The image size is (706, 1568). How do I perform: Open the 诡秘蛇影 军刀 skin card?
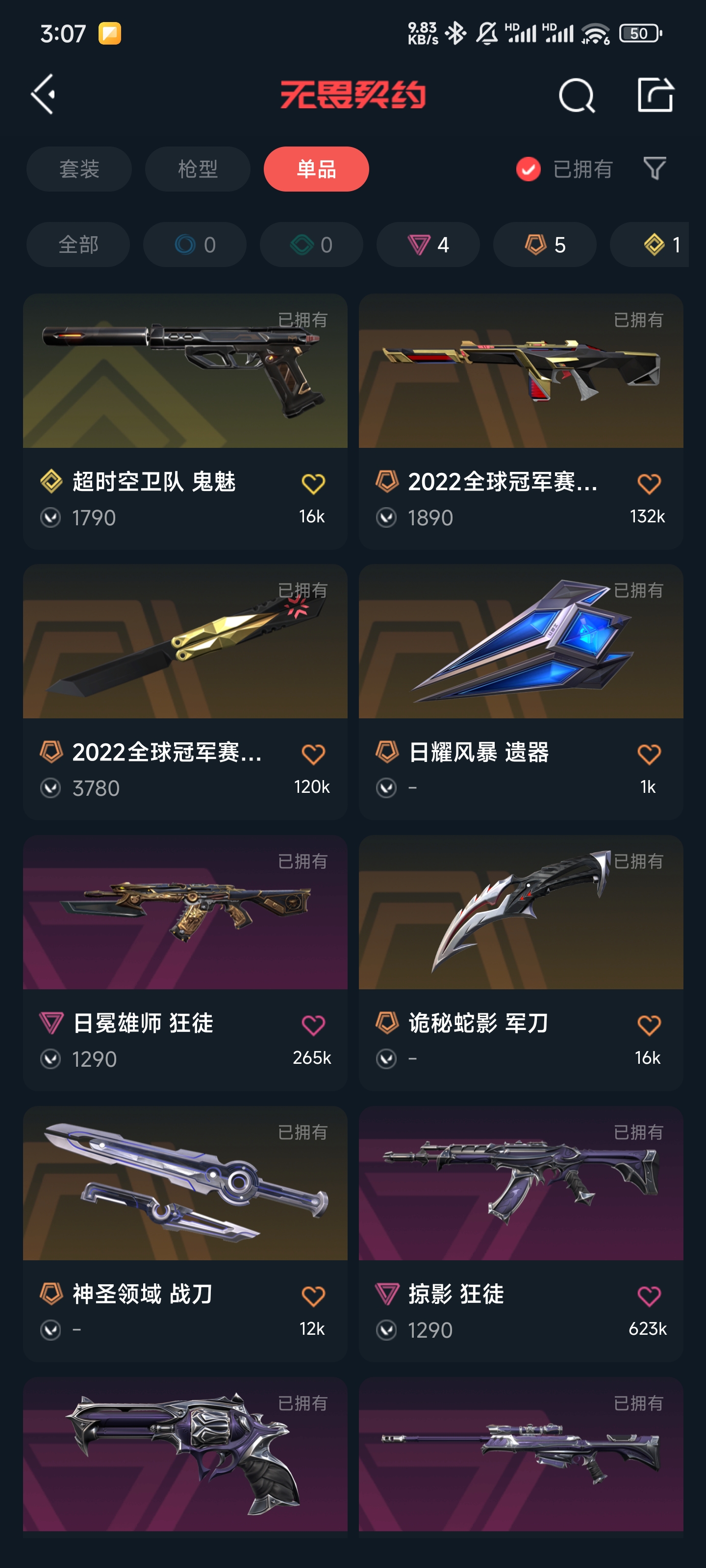click(x=521, y=962)
